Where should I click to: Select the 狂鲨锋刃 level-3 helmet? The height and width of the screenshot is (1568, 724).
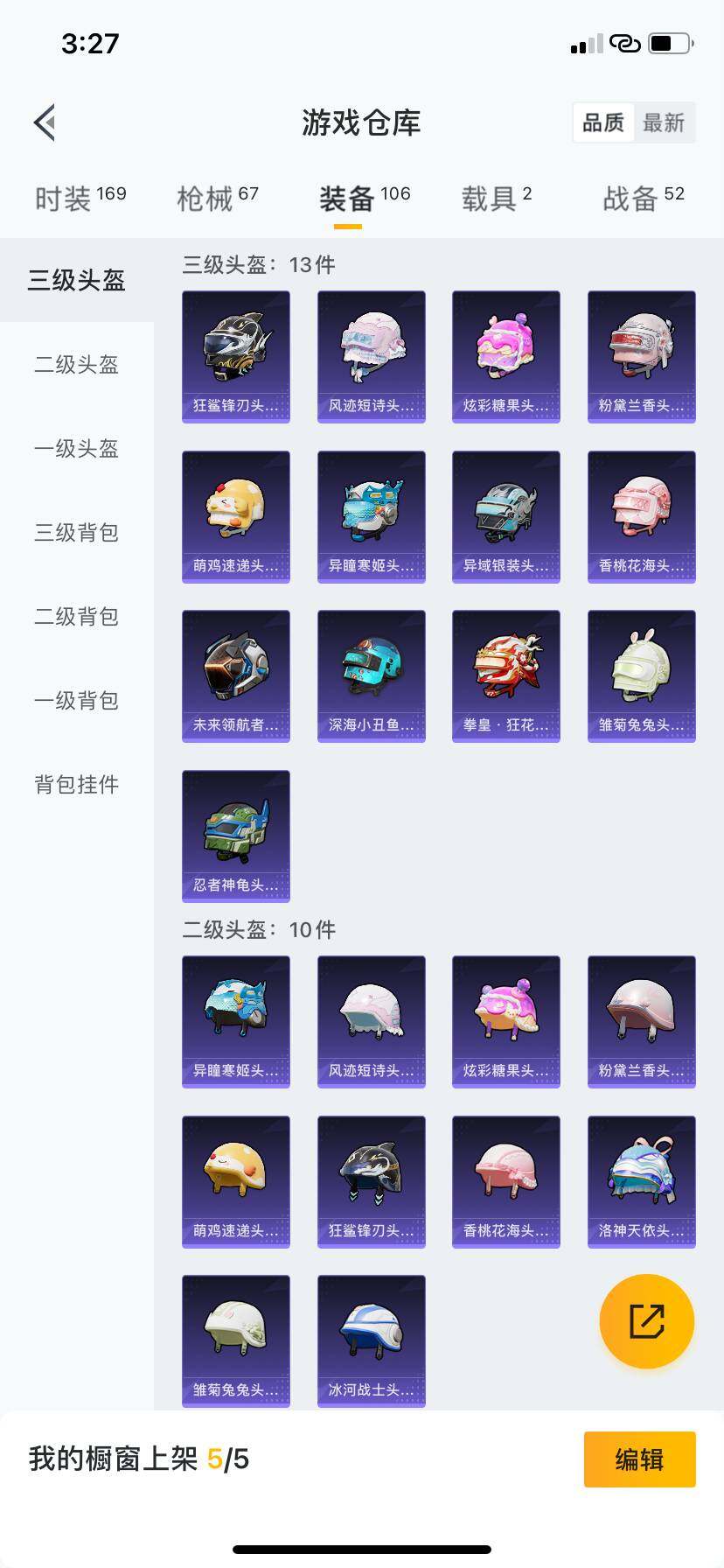click(235, 354)
